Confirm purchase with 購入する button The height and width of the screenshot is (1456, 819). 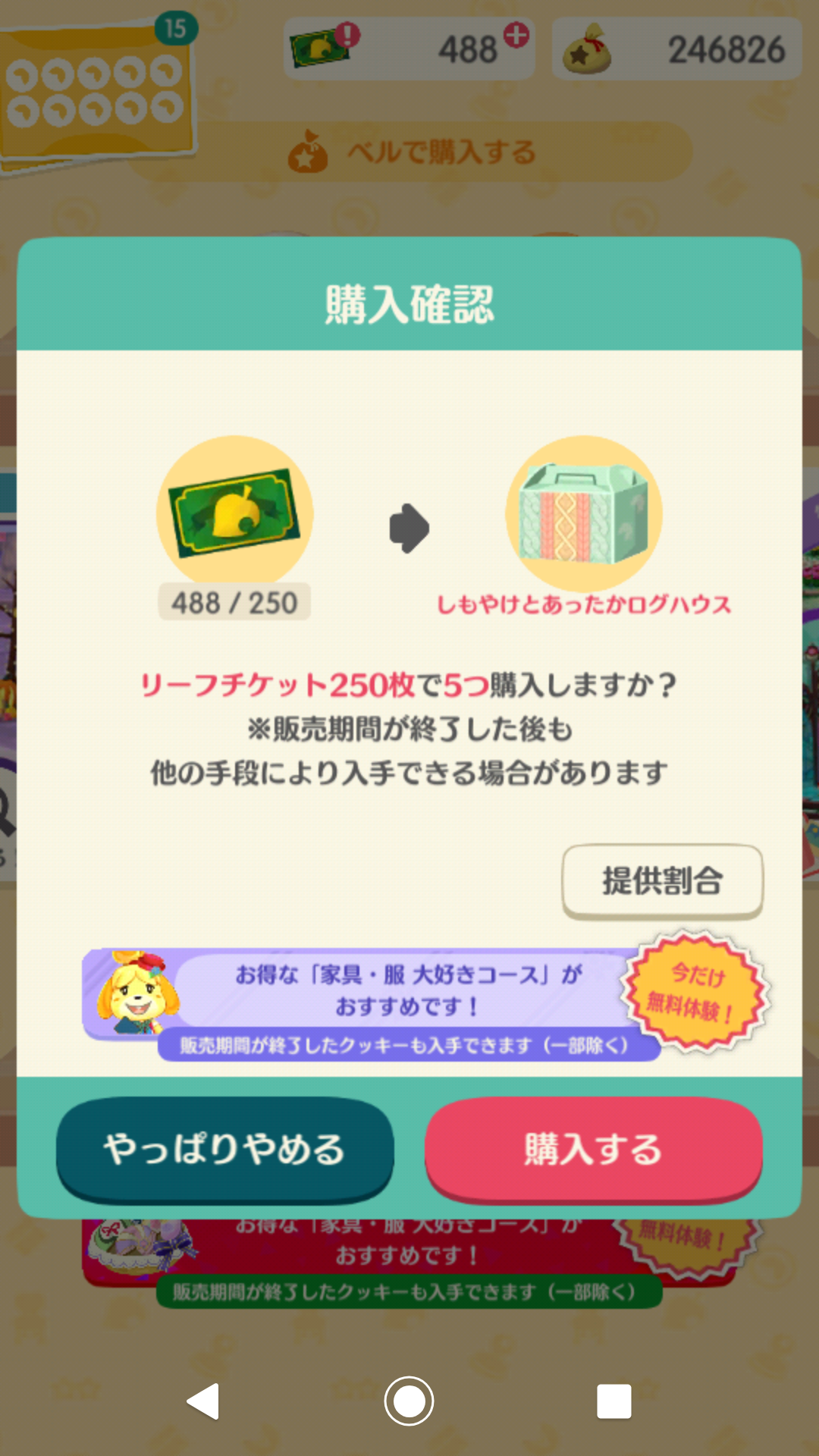[593, 1149]
